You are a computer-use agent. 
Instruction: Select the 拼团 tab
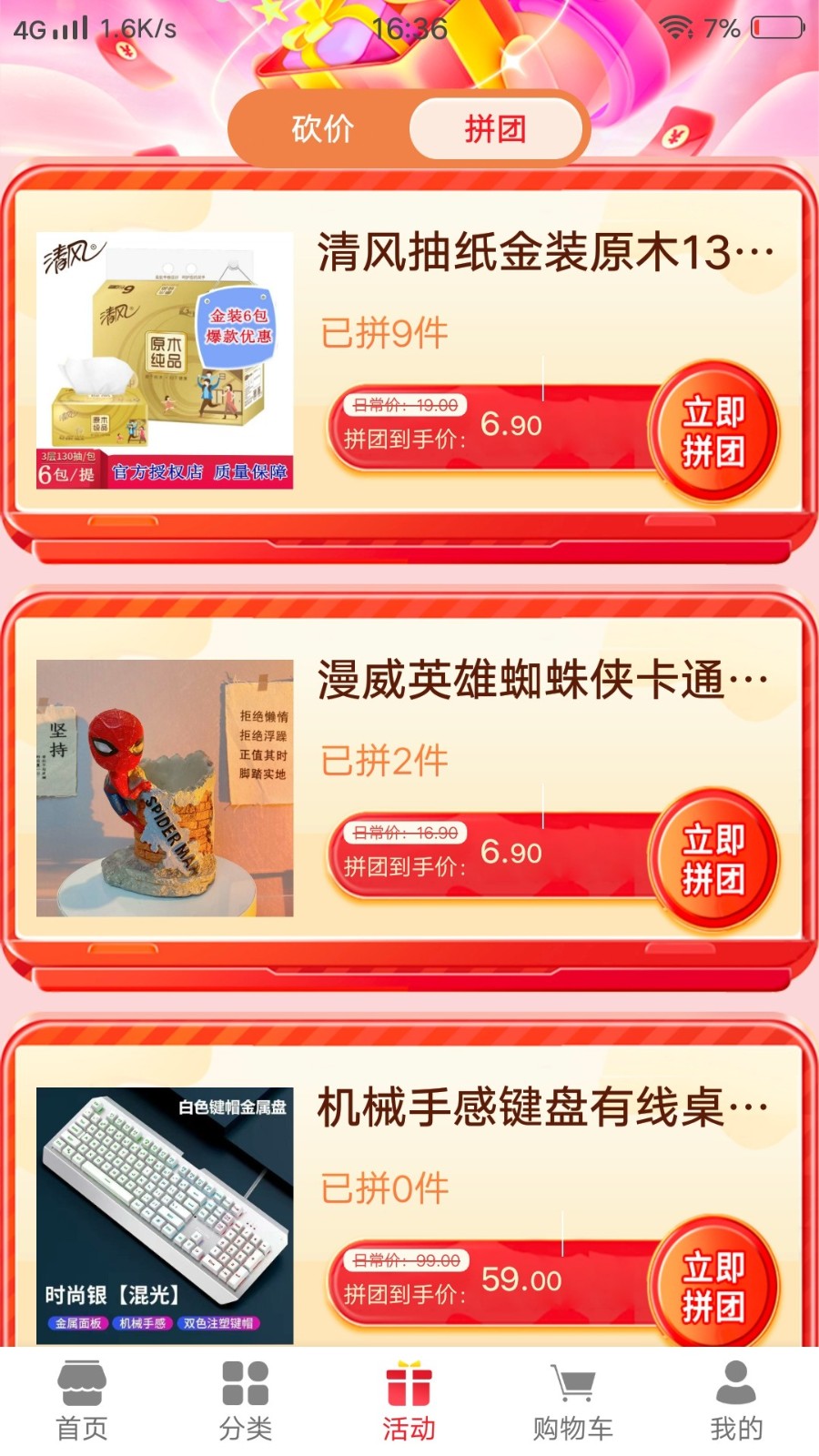click(495, 128)
